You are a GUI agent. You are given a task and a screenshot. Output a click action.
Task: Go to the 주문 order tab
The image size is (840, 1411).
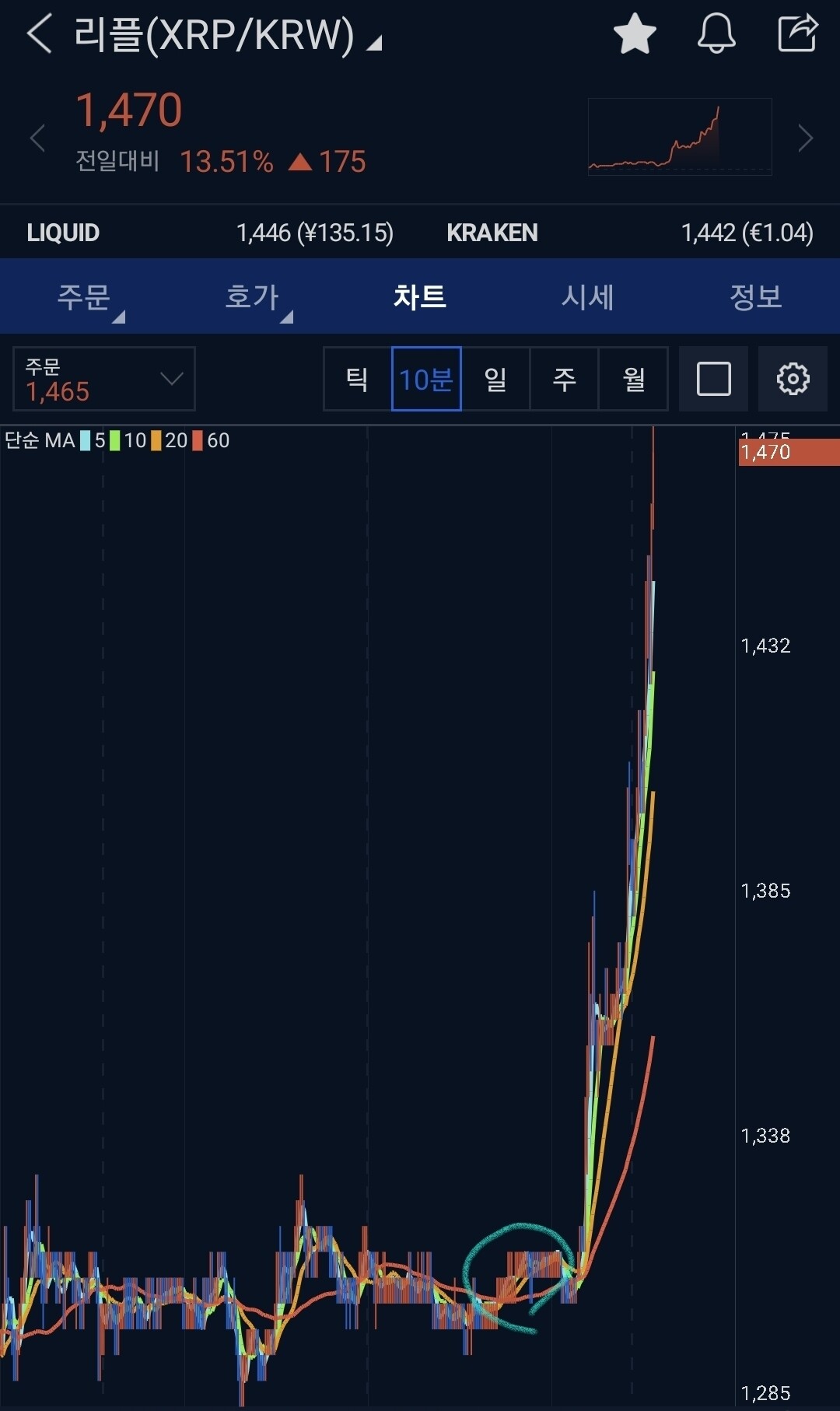[84, 296]
